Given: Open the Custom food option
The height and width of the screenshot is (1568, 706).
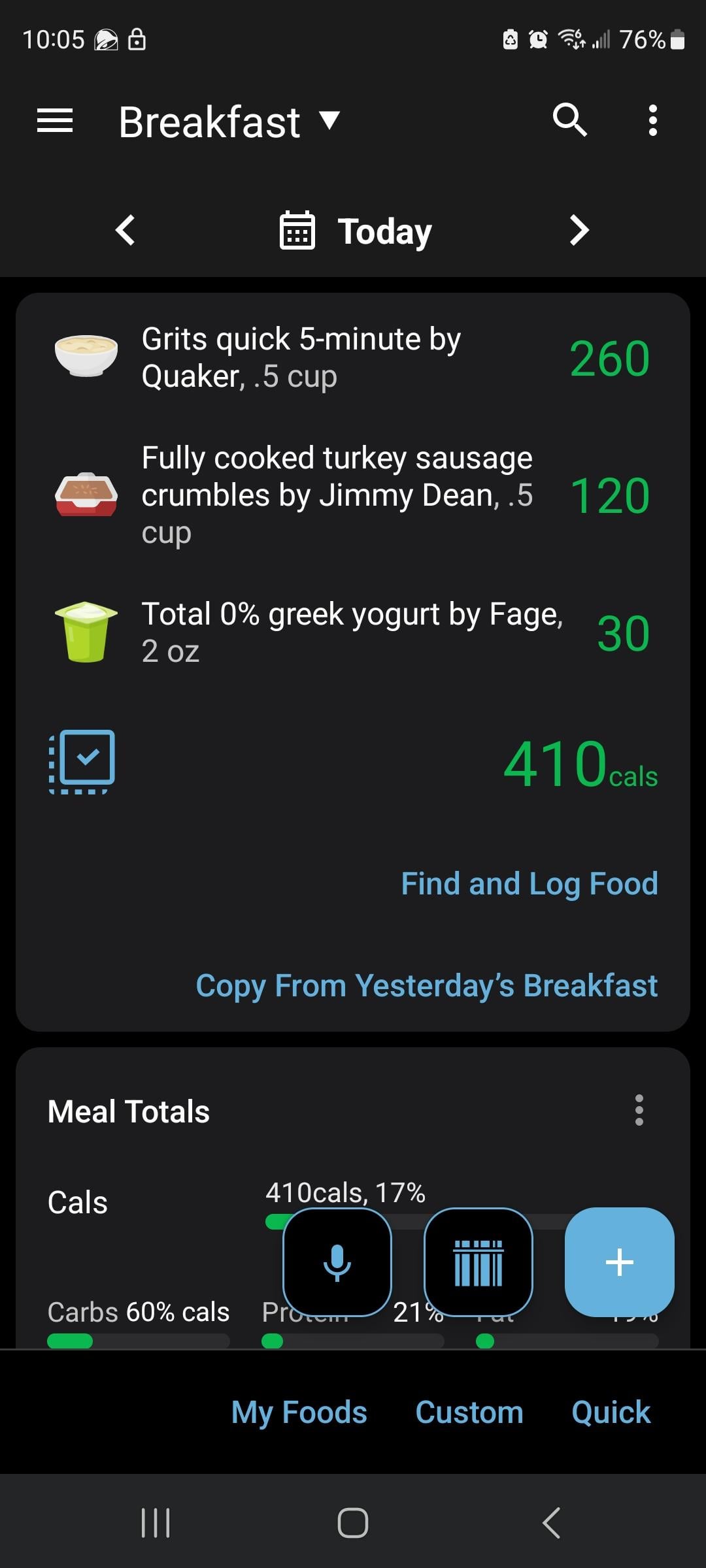Looking at the screenshot, I should [x=469, y=1413].
